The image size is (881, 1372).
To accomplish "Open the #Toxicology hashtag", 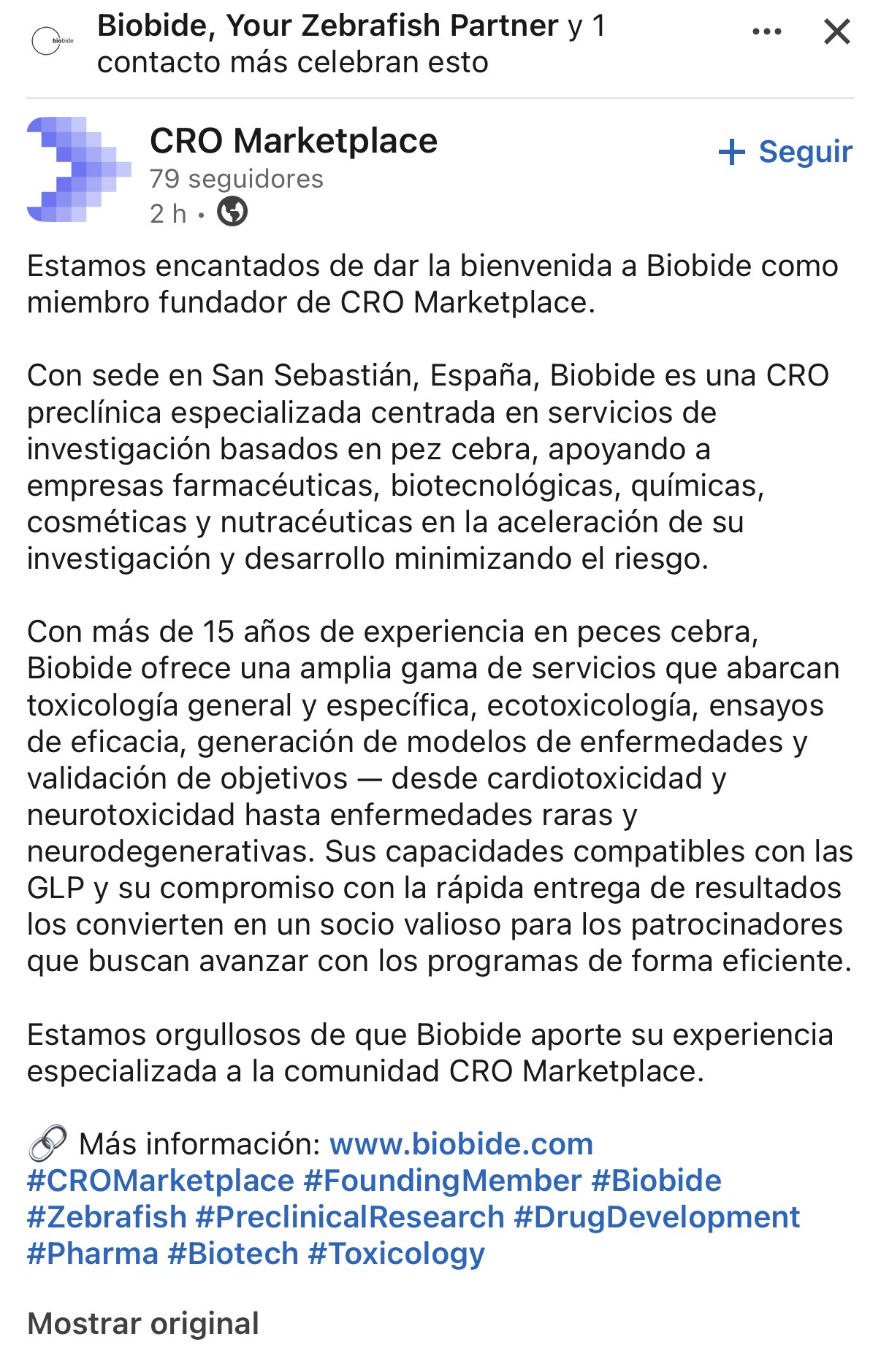I will (x=396, y=1253).
